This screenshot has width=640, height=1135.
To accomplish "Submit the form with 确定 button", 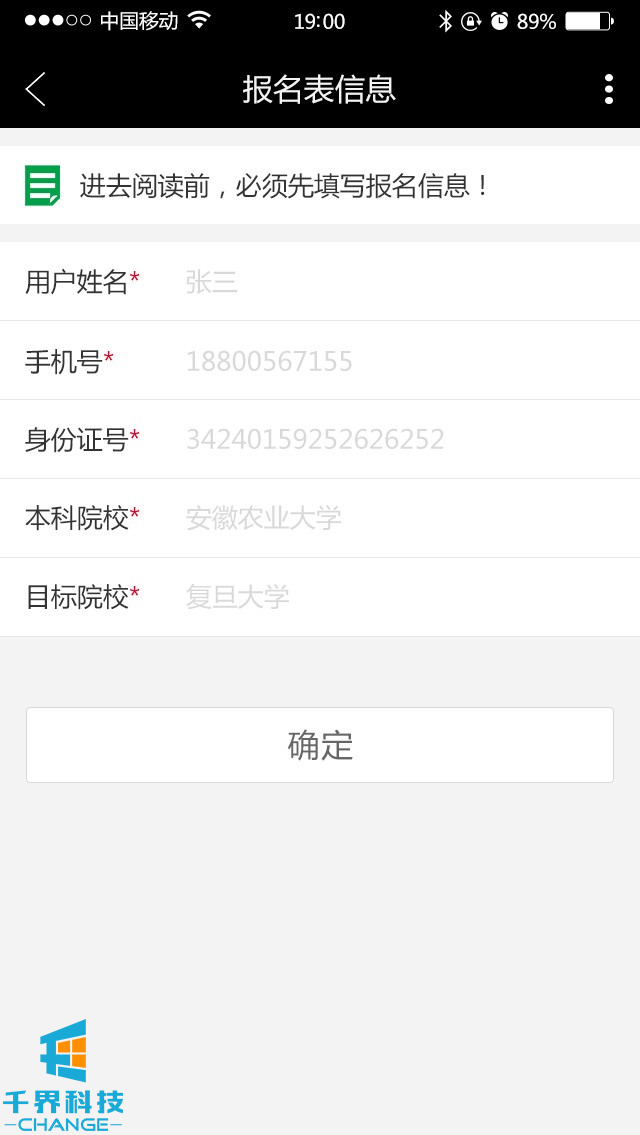I will [320, 745].
